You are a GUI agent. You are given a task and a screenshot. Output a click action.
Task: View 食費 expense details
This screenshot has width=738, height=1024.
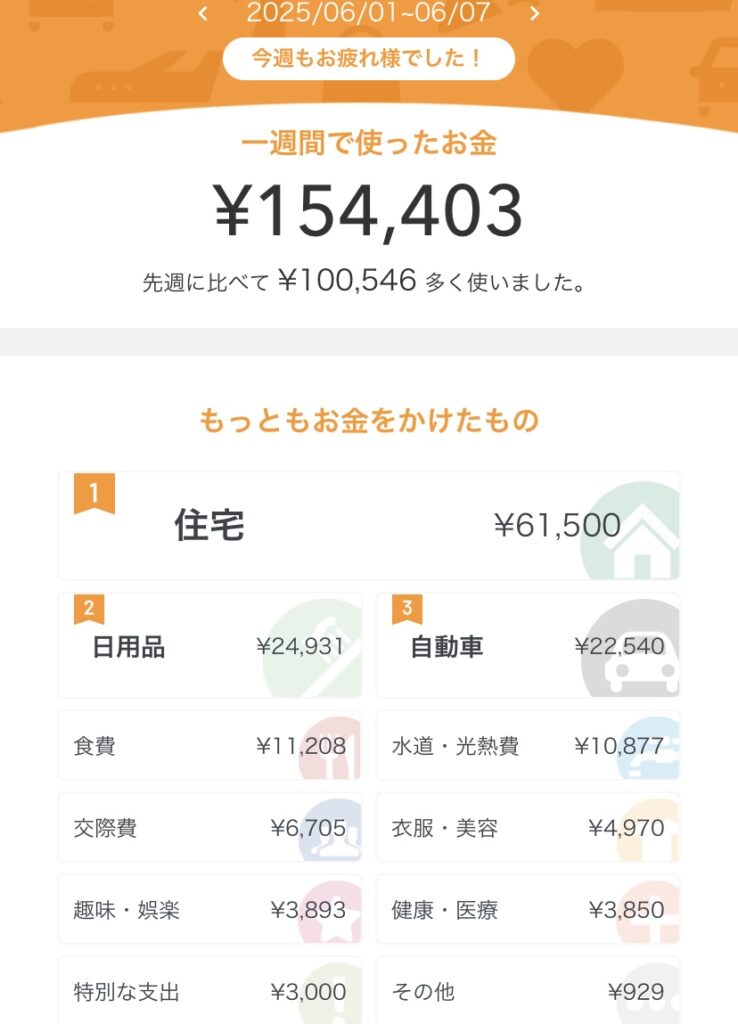coord(210,746)
